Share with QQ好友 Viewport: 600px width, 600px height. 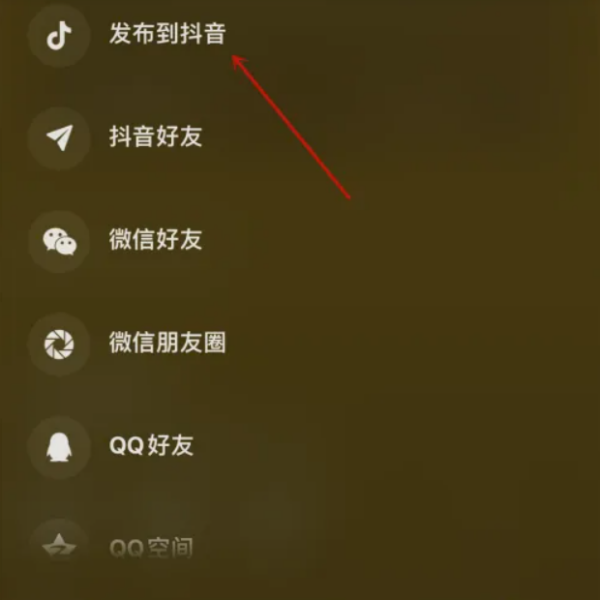[x=150, y=446]
